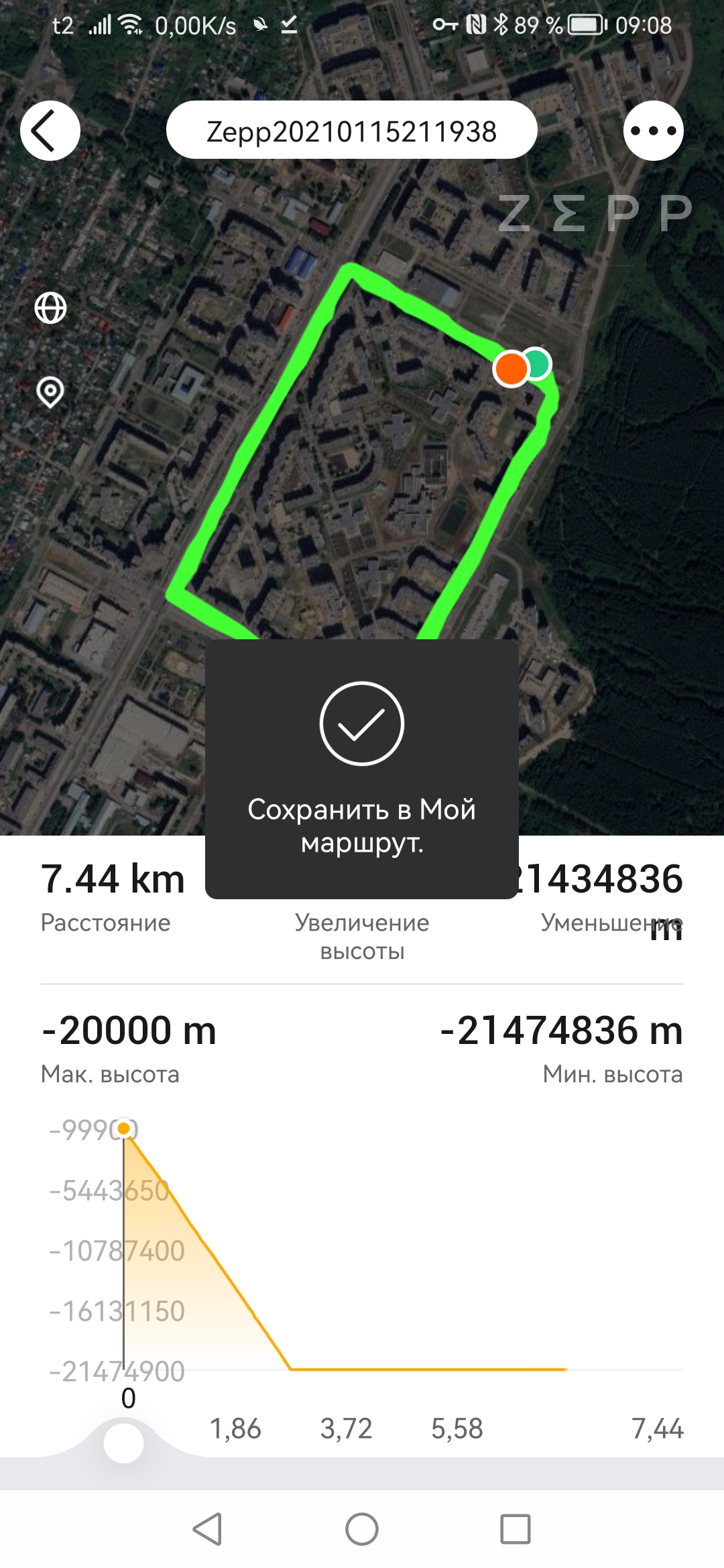Open the three-dot overflow menu

(x=654, y=131)
